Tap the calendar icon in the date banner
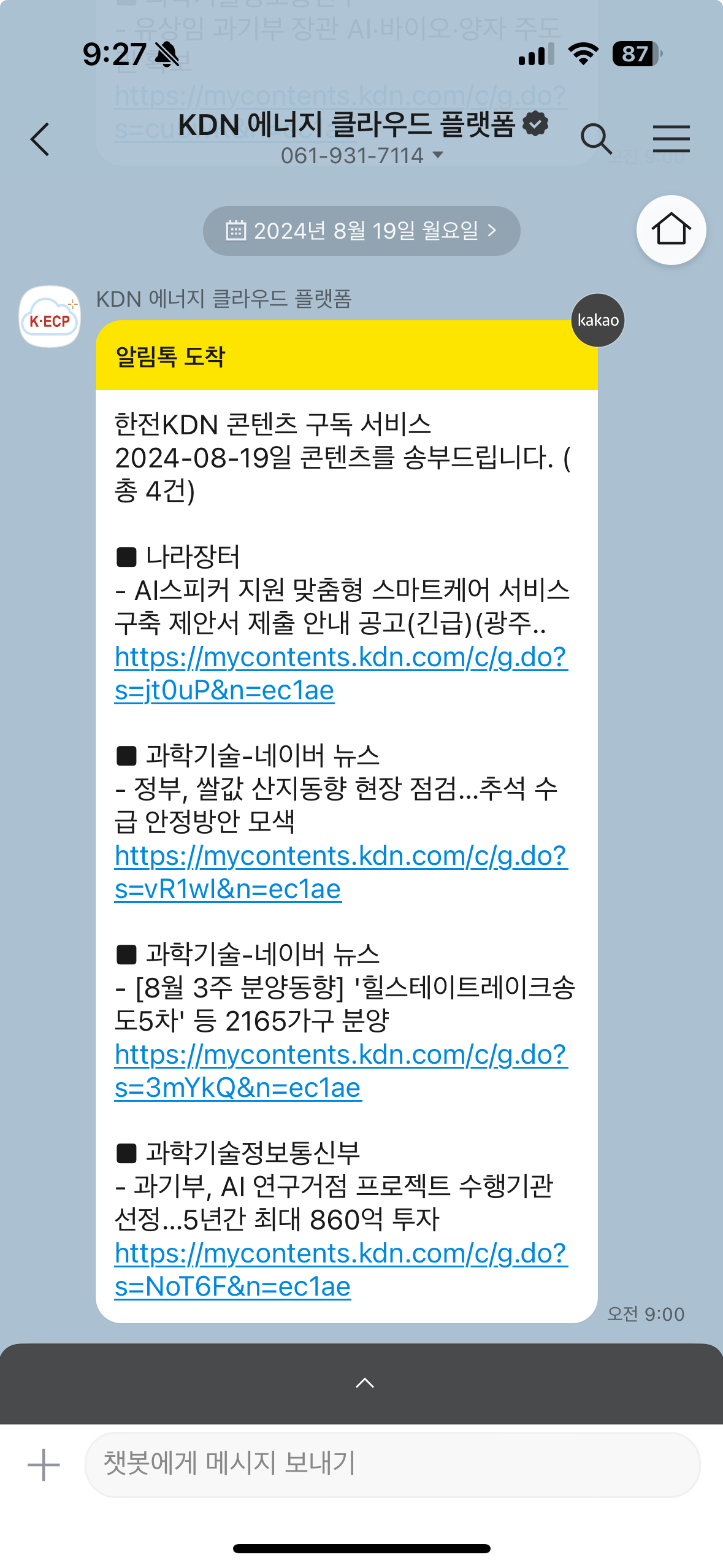The image size is (723, 1568). (x=235, y=229)
